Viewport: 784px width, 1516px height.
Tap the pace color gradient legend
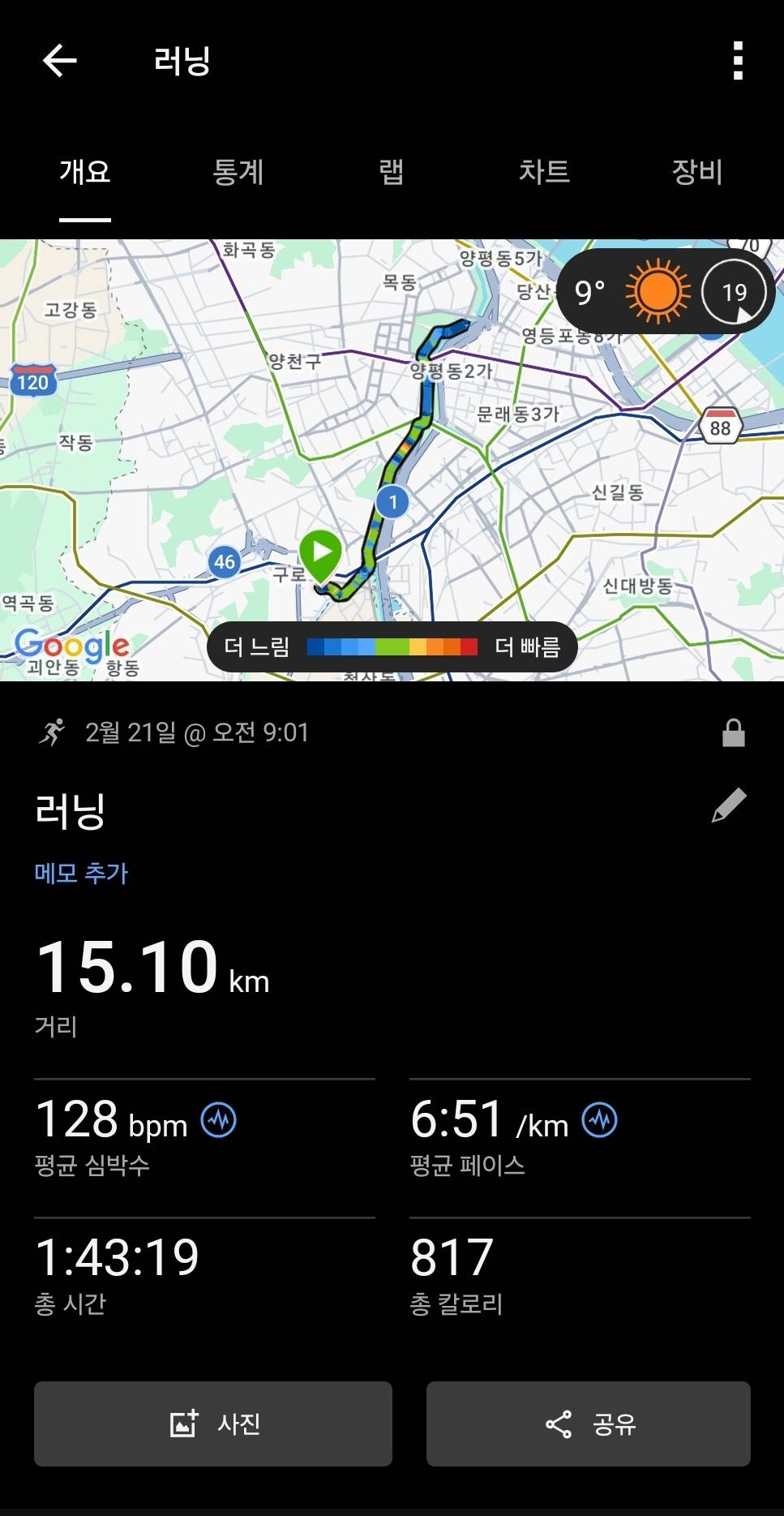[x=392, y=646]
